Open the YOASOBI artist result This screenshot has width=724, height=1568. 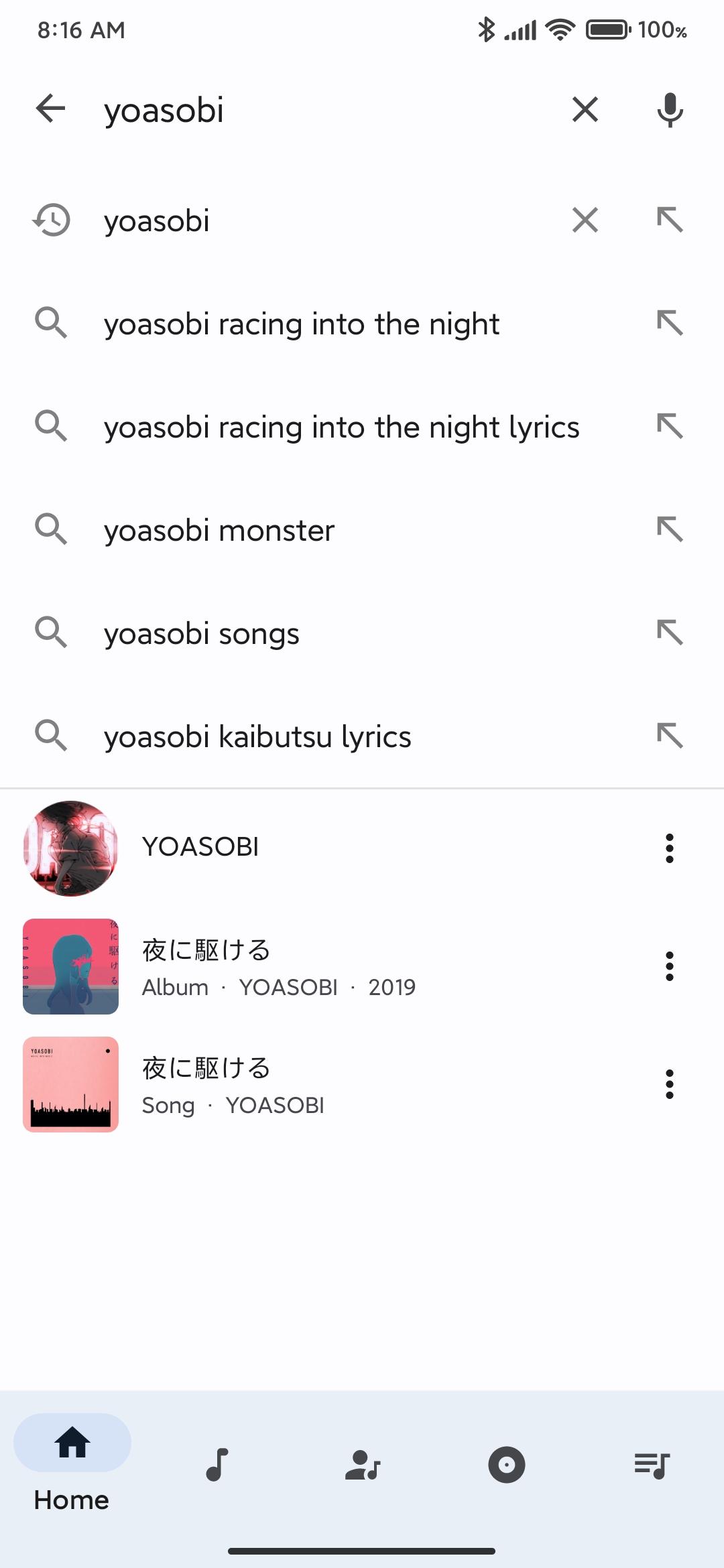click(200, 848)
